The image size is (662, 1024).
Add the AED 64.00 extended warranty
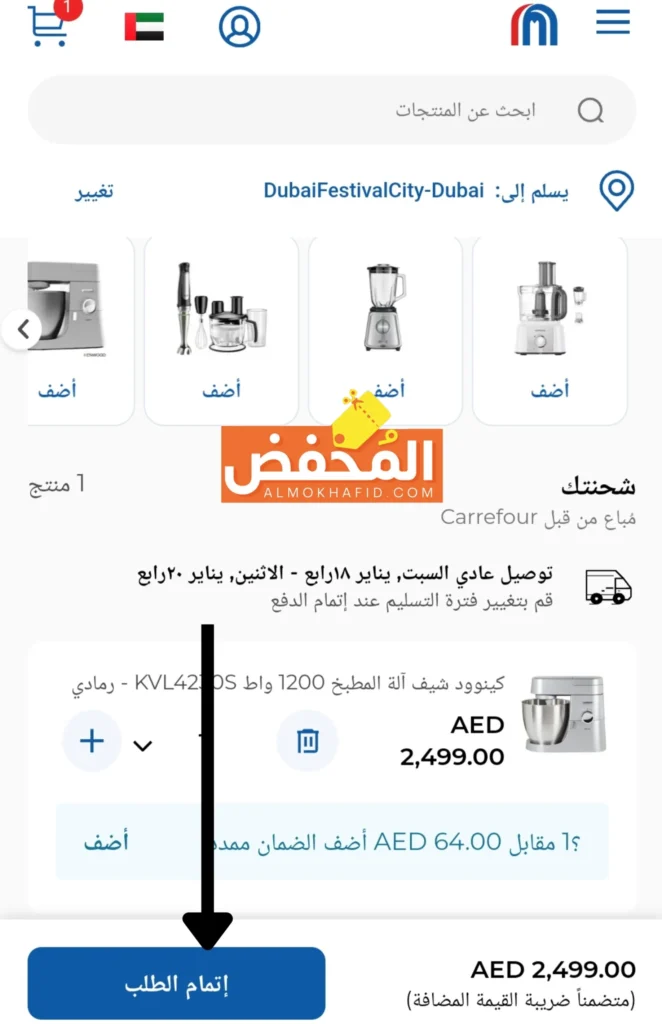click(x=106, y=842)
